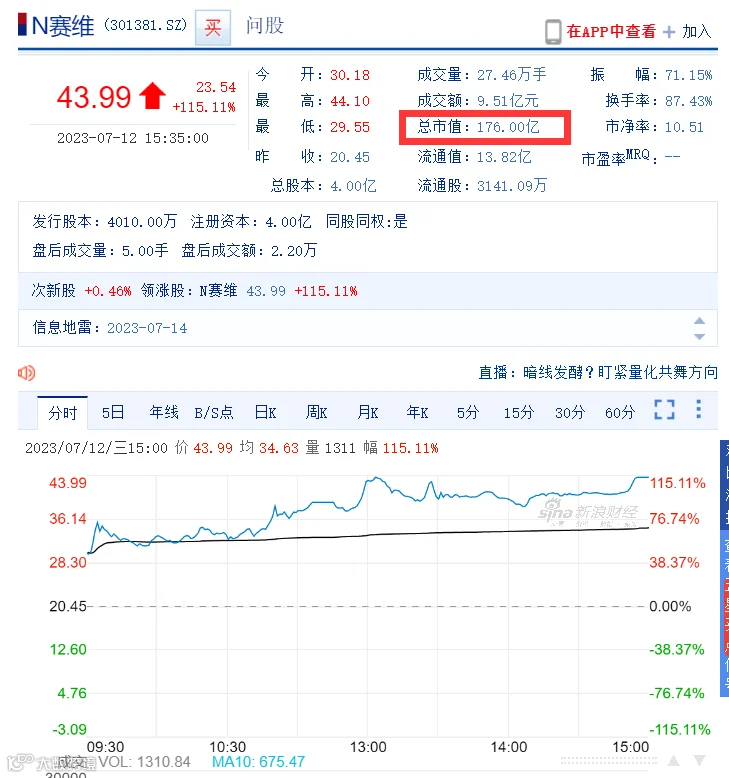Add stock via 加入 button
This screenshot has height=778, width=729.
pyautogui.click(x=687, y=32)
